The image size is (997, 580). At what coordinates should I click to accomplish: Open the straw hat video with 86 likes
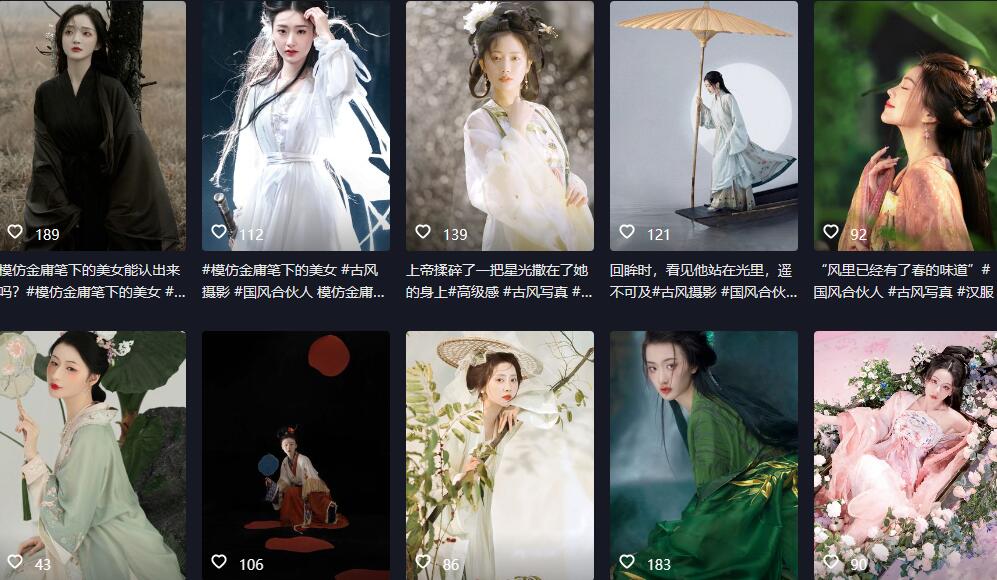click(499, 455)
